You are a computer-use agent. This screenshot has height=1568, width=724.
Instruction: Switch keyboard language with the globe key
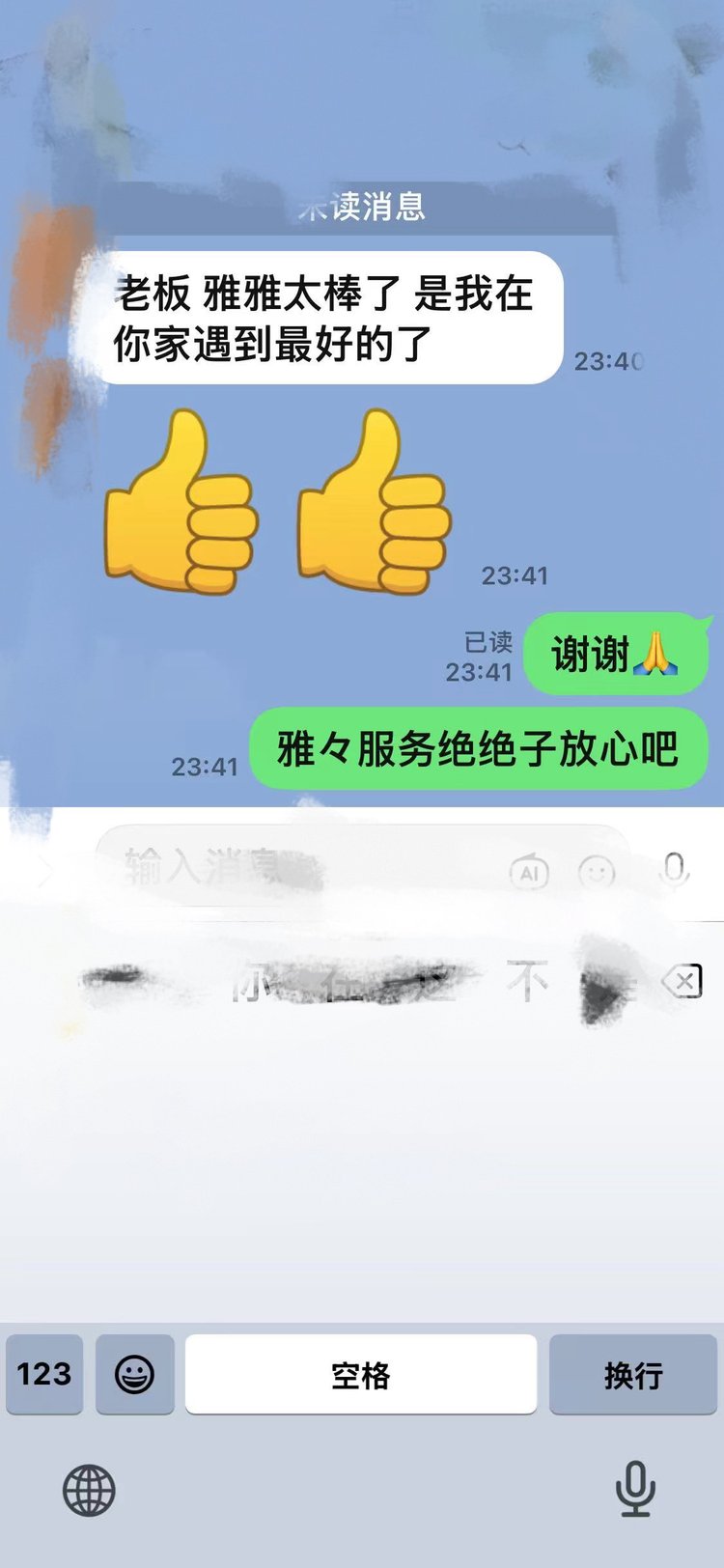click(x=89, y=1490)
